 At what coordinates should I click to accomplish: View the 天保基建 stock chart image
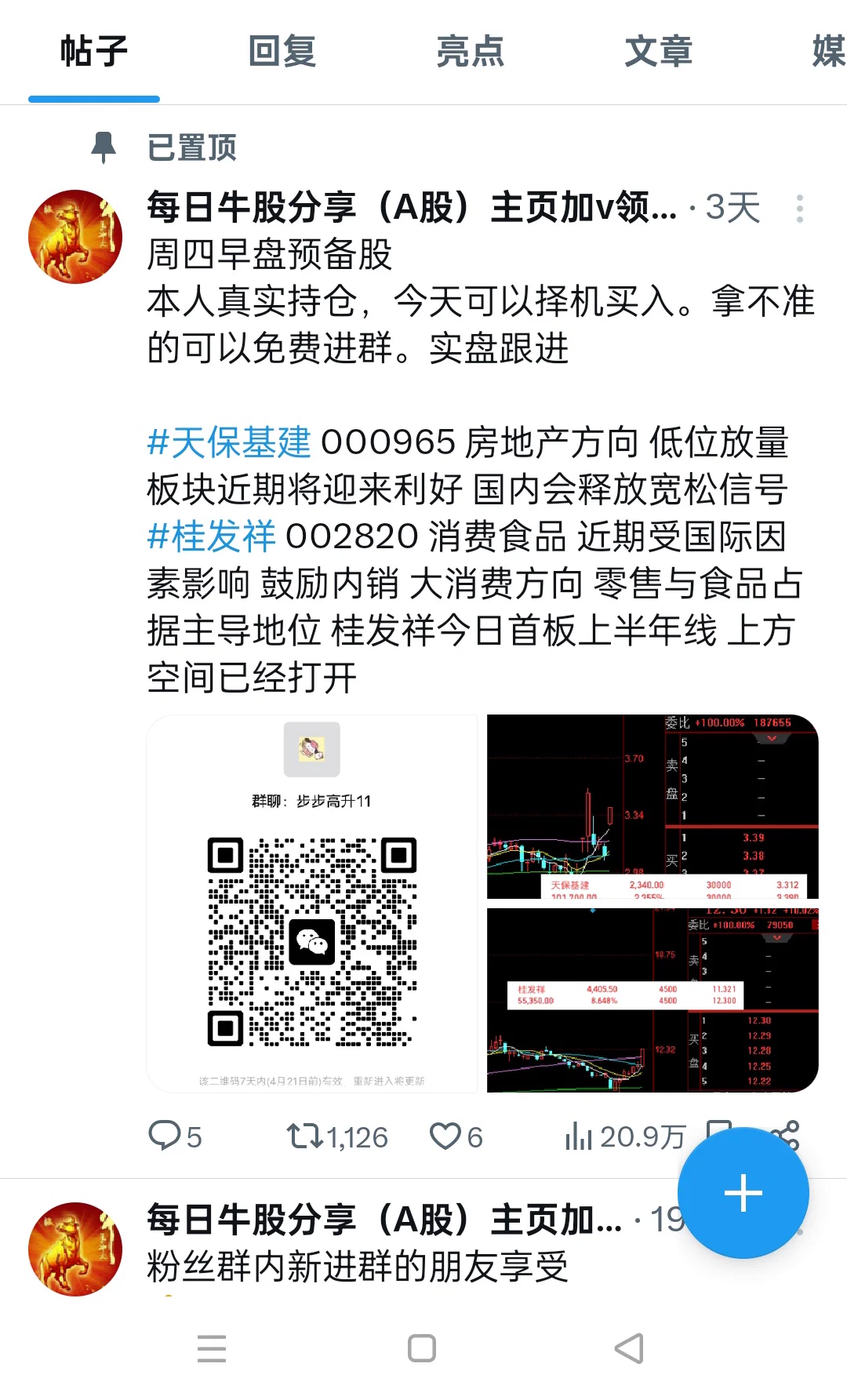point(653,806)
